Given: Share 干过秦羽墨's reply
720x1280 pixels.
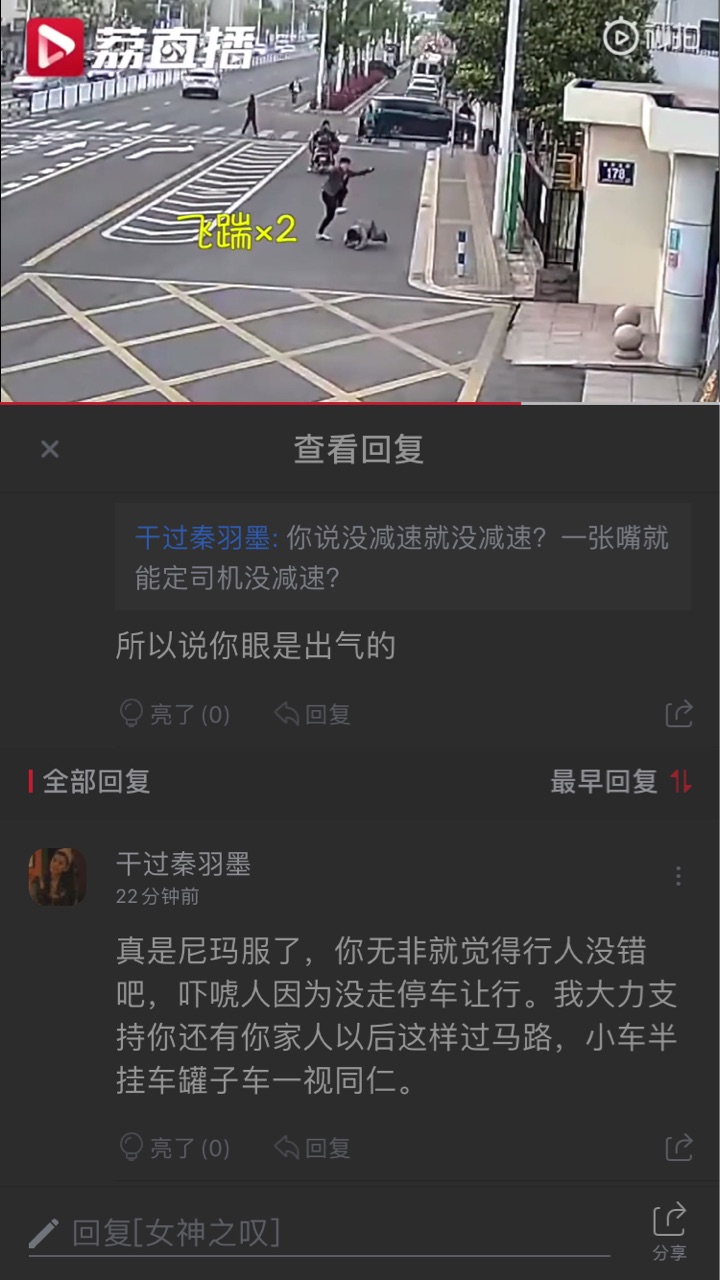Looking at the screenshot, I should point(679,1147).
